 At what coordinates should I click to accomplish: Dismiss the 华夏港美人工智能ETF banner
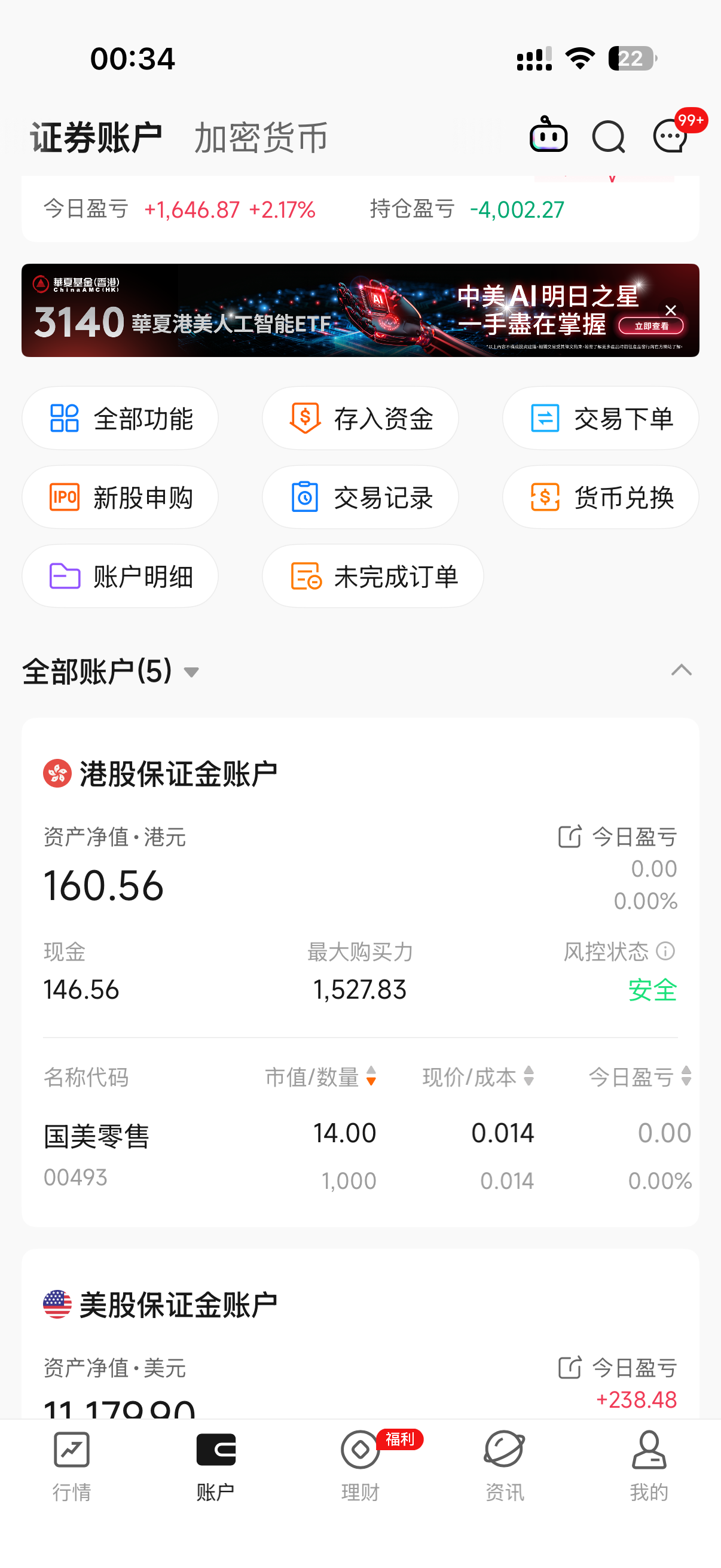(x=671, y=310)
